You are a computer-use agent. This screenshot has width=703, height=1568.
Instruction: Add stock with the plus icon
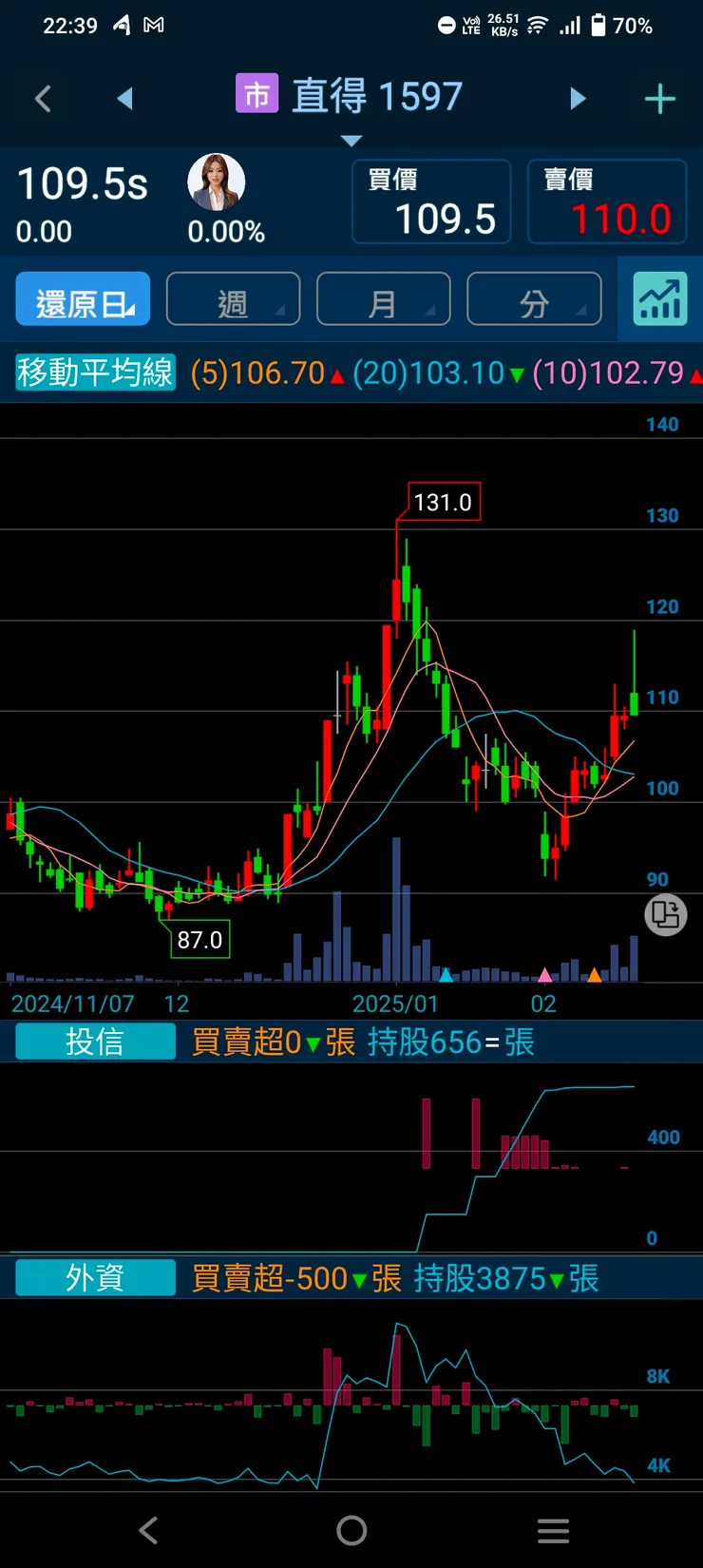tap(659, 99)
